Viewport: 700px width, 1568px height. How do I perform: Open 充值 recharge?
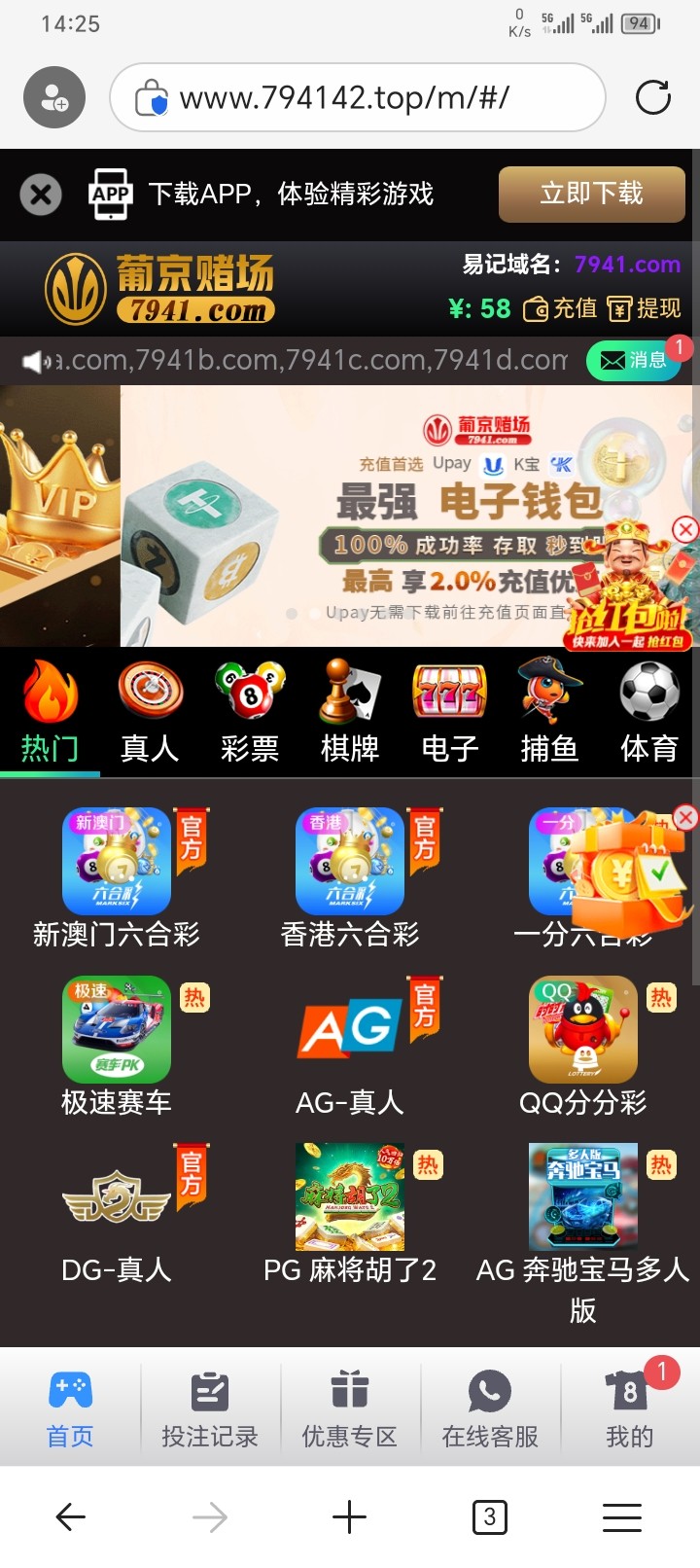tap(561, 309)
